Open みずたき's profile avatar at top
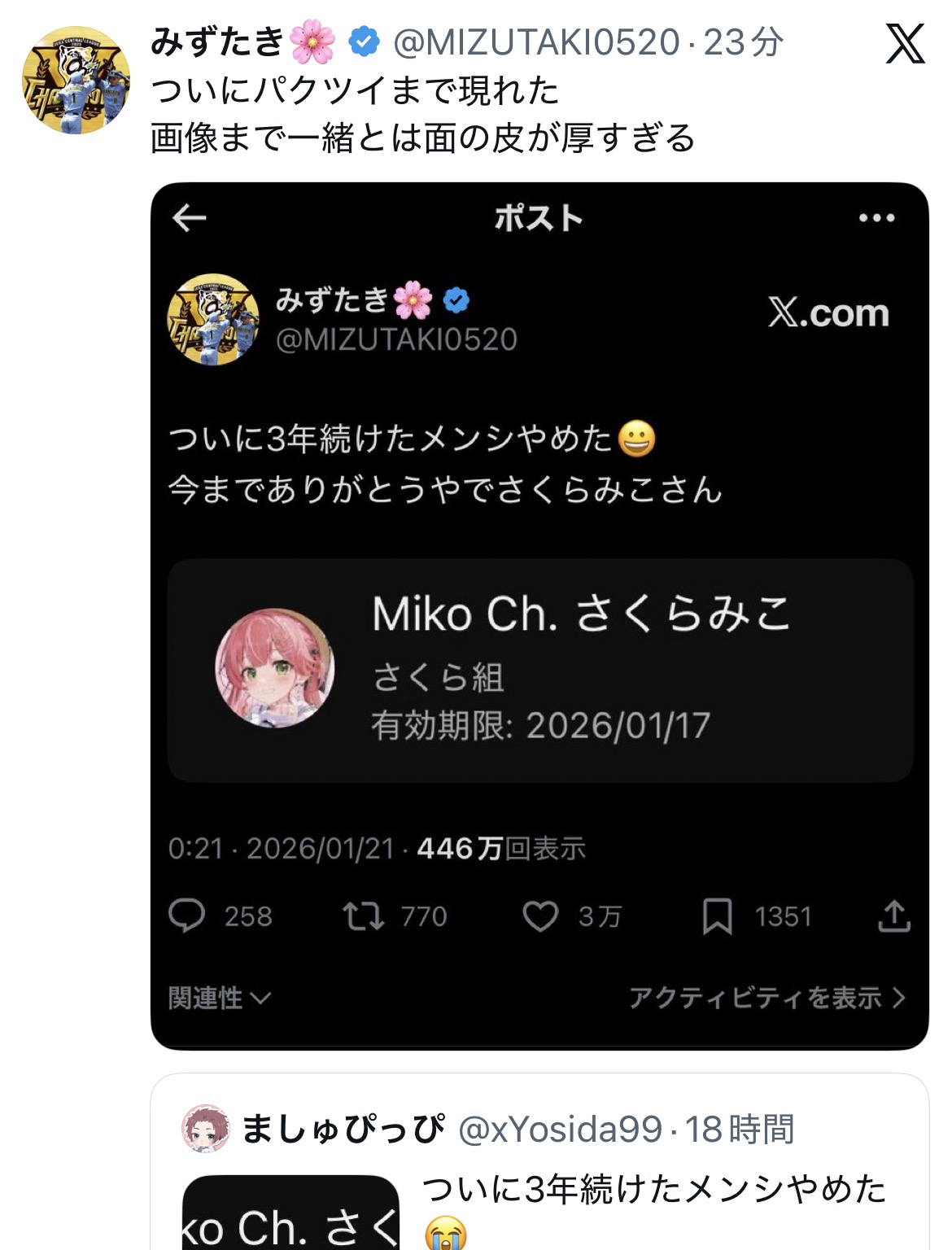Viewport: 952px width, 1250px height. [76, 81]
